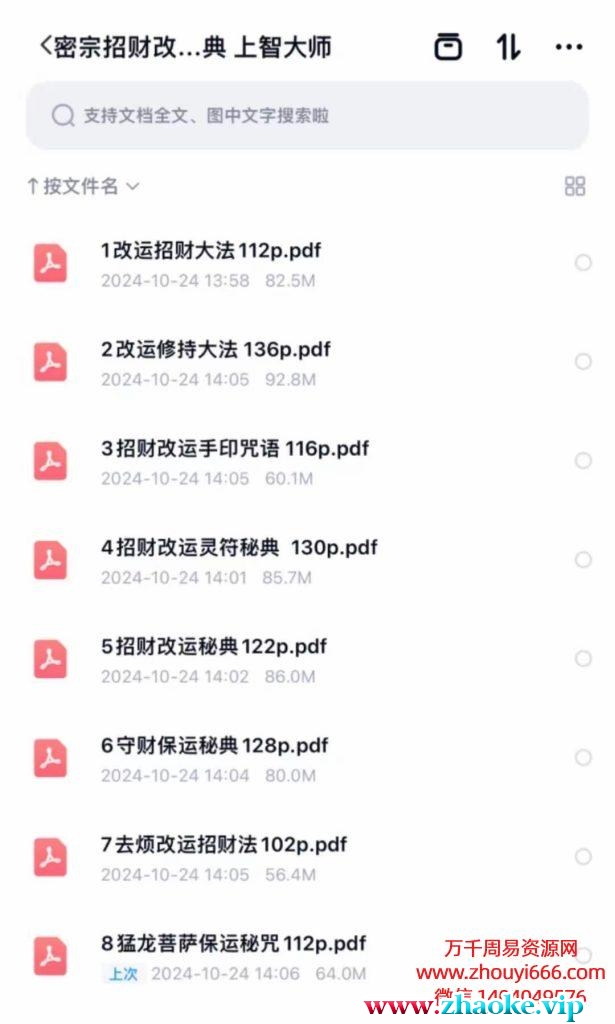Open 1改运招财大法112p.pdf
The width and height of the screenshot is (615, 1024).
211,251
